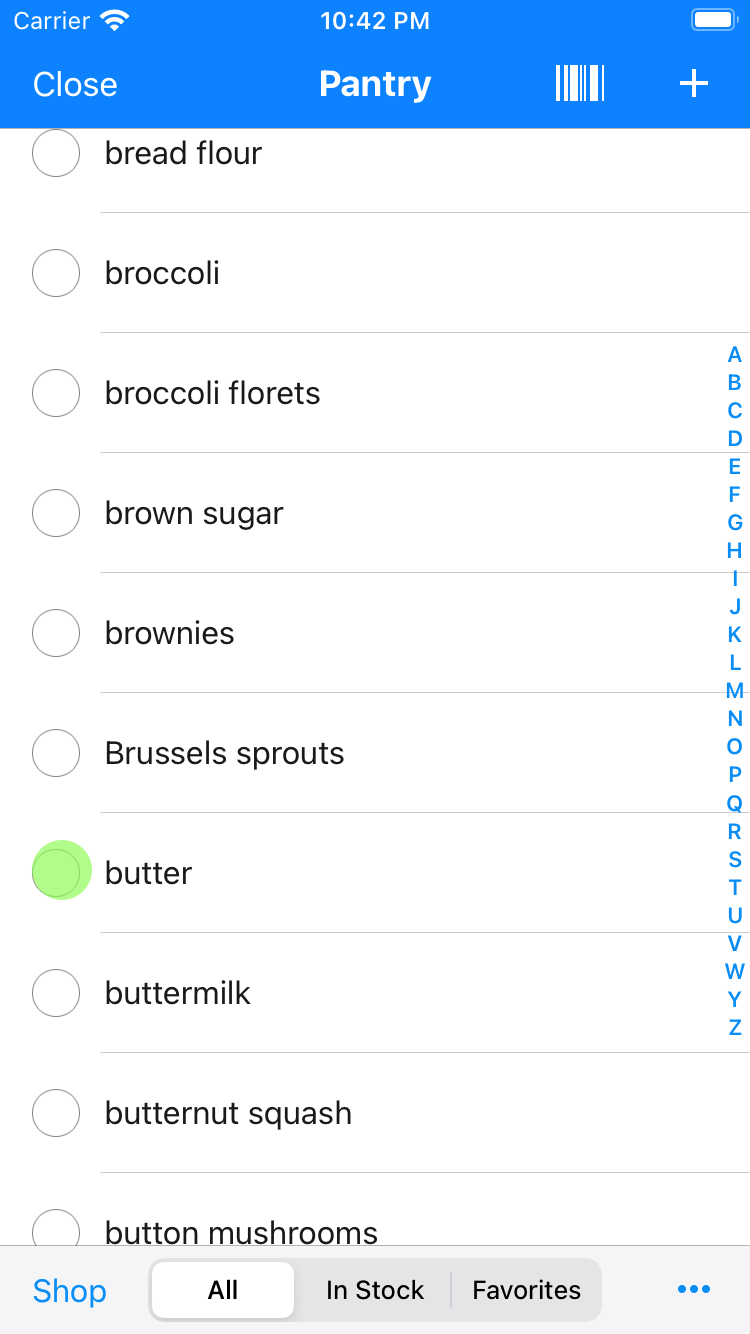Add a new pantry item with the plus icon

[693, 84]
